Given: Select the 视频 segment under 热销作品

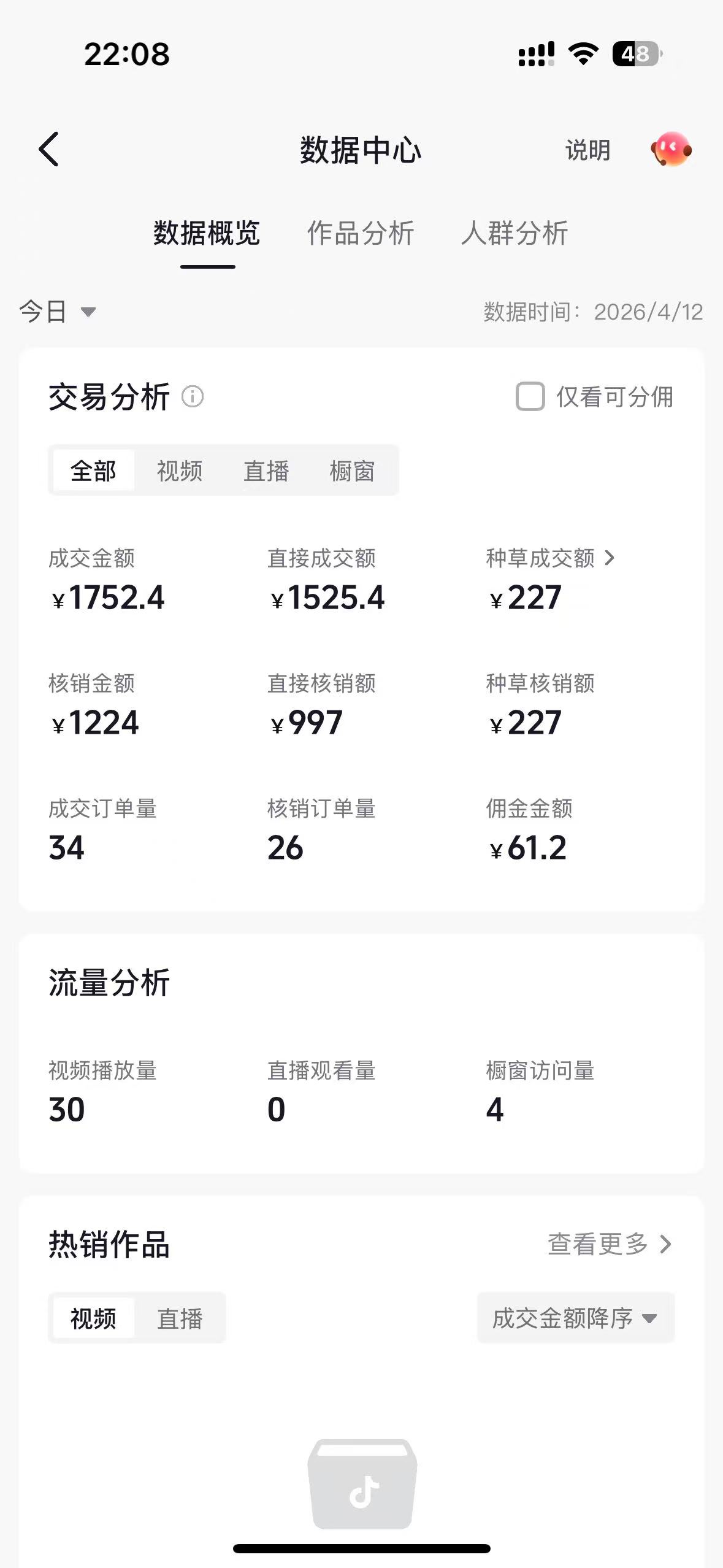Looking at the screenshot, I should (x=93, y=1318).
